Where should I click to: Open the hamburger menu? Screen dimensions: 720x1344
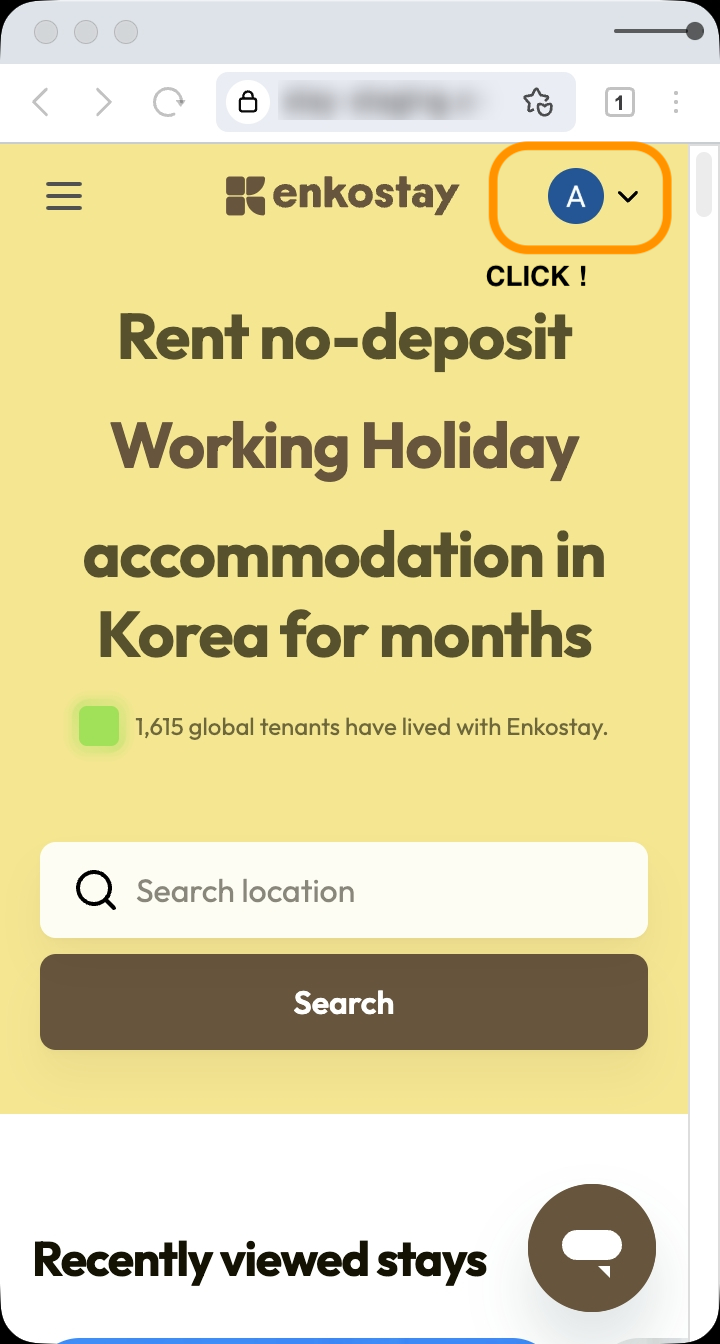[x=64, y=195]
